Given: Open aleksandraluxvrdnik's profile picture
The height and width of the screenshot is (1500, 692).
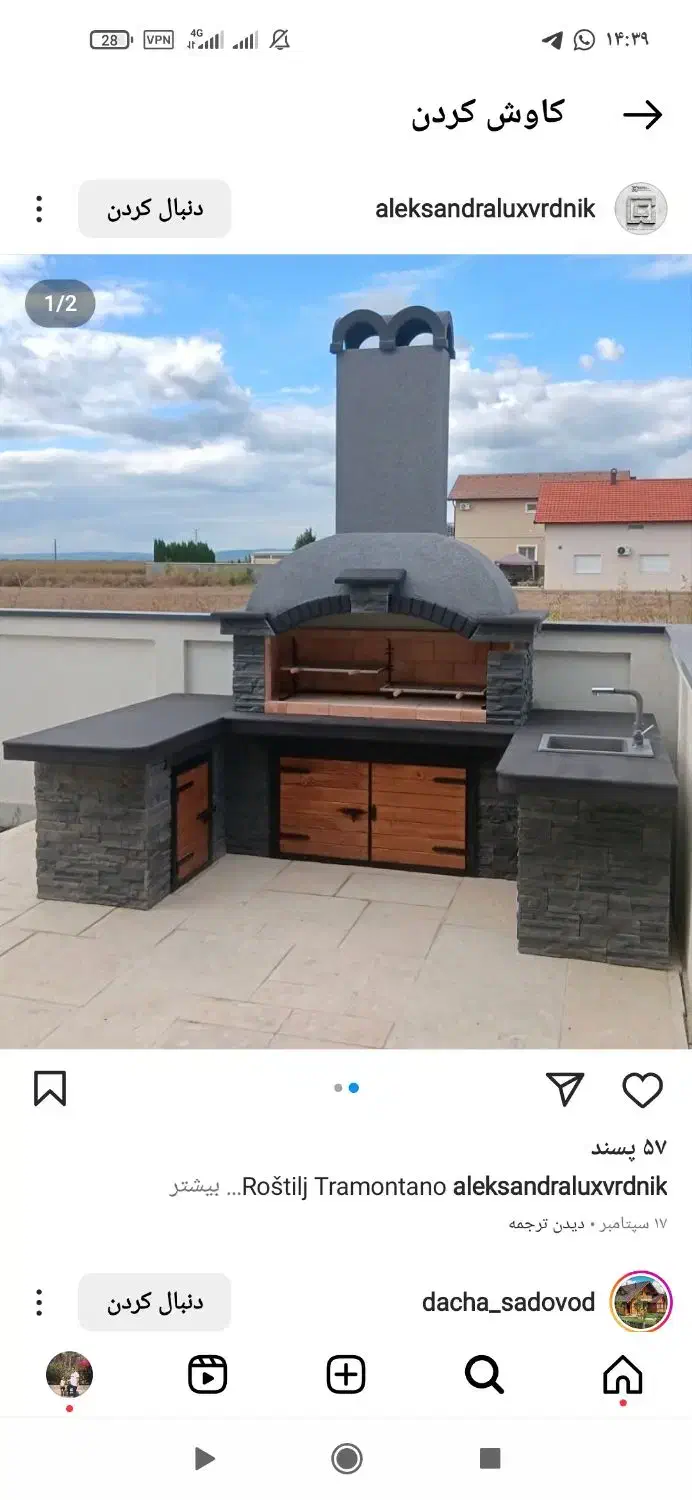Looking at the screenshot, I should coord(640,209).
